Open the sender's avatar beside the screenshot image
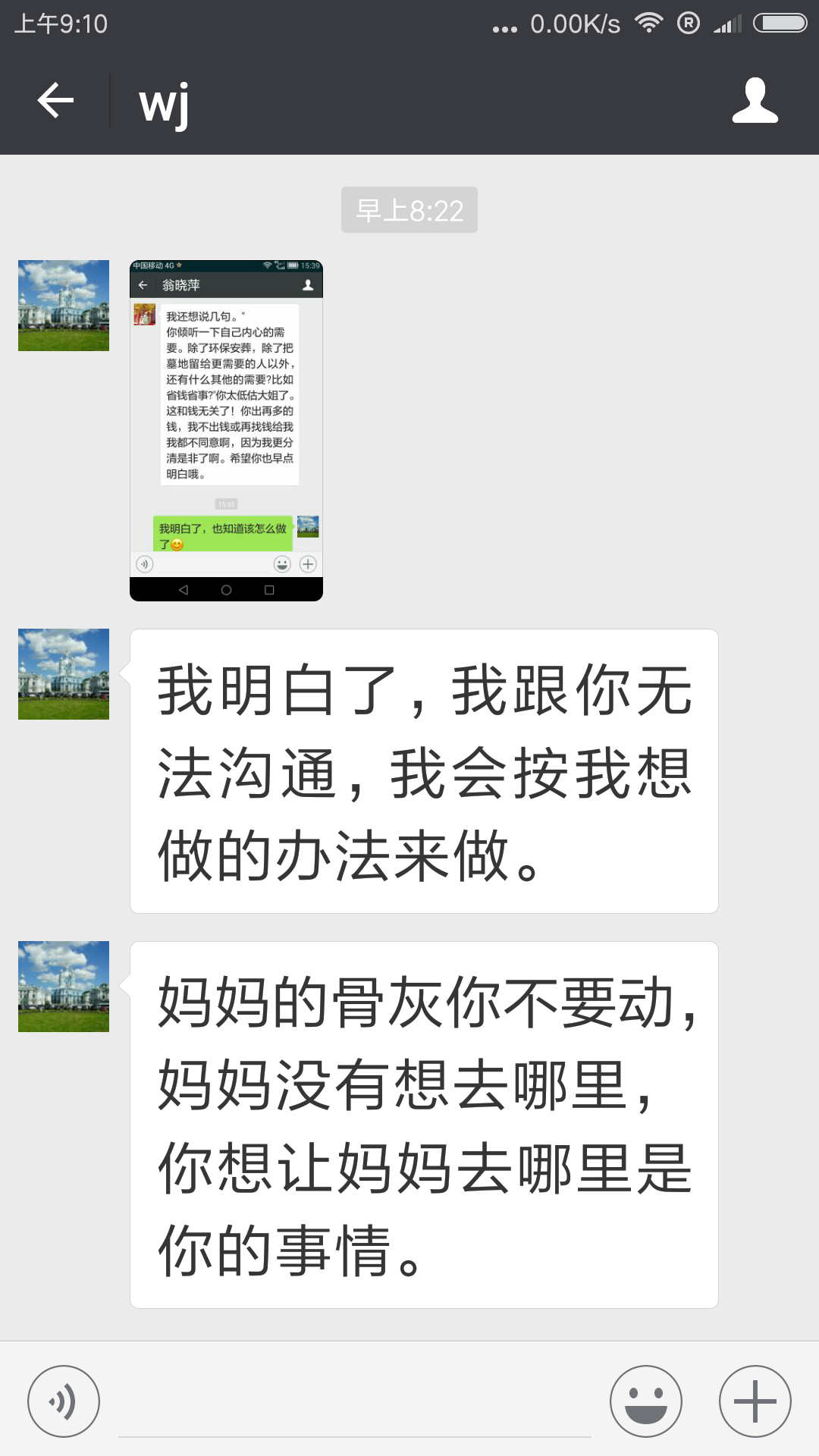 [x=64, y=306]
